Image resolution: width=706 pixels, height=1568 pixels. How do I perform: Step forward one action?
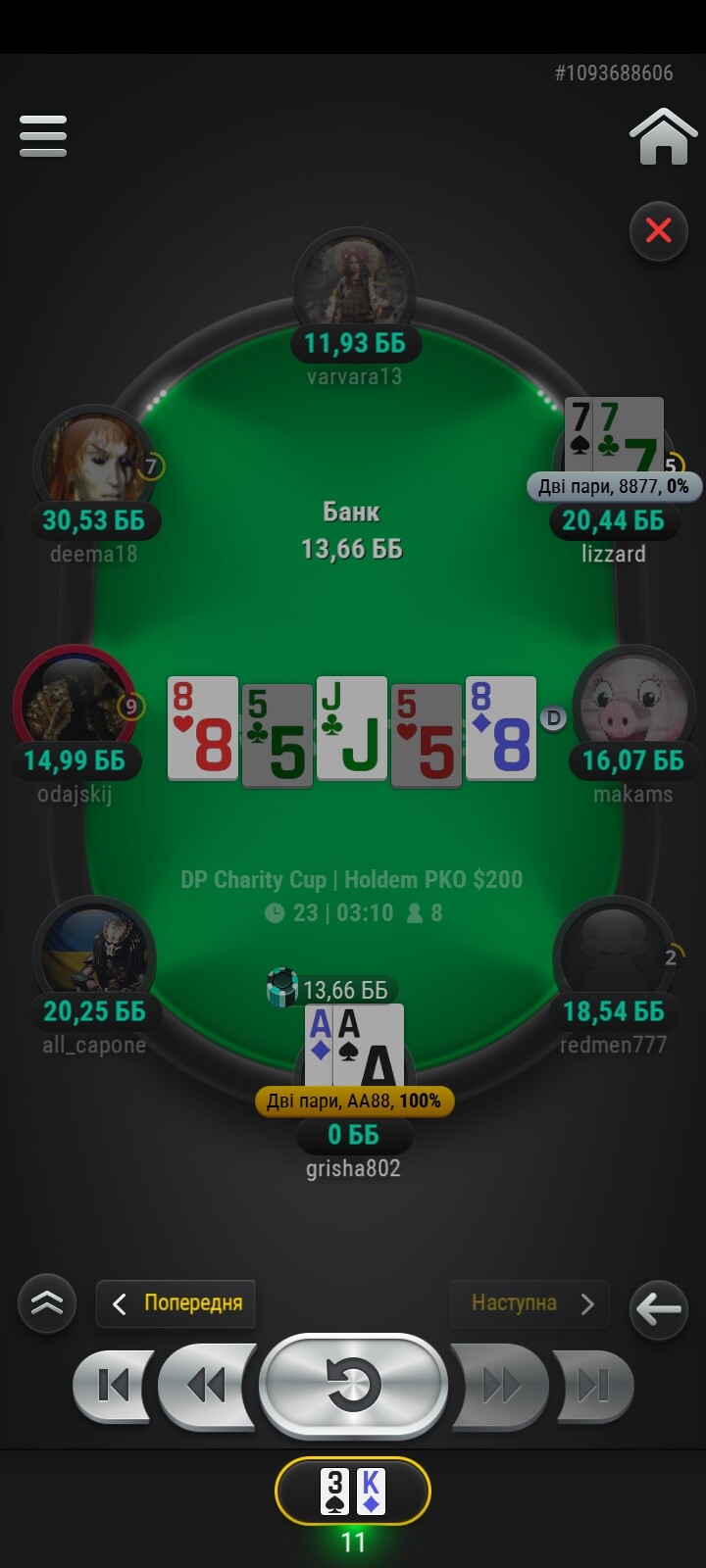pyautogui.click(x=500, y=1386)
